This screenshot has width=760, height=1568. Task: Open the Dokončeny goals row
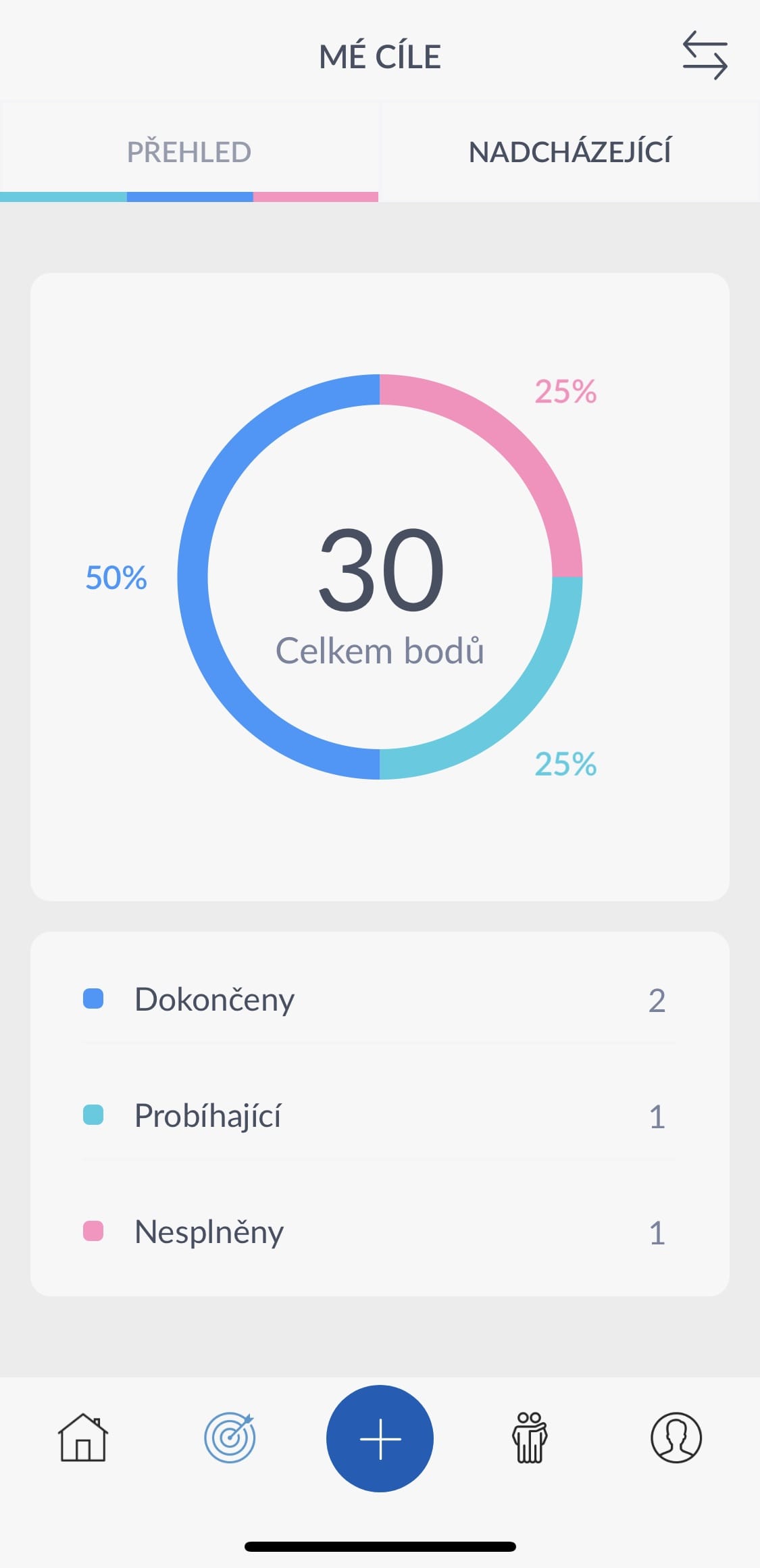(380, 999)
